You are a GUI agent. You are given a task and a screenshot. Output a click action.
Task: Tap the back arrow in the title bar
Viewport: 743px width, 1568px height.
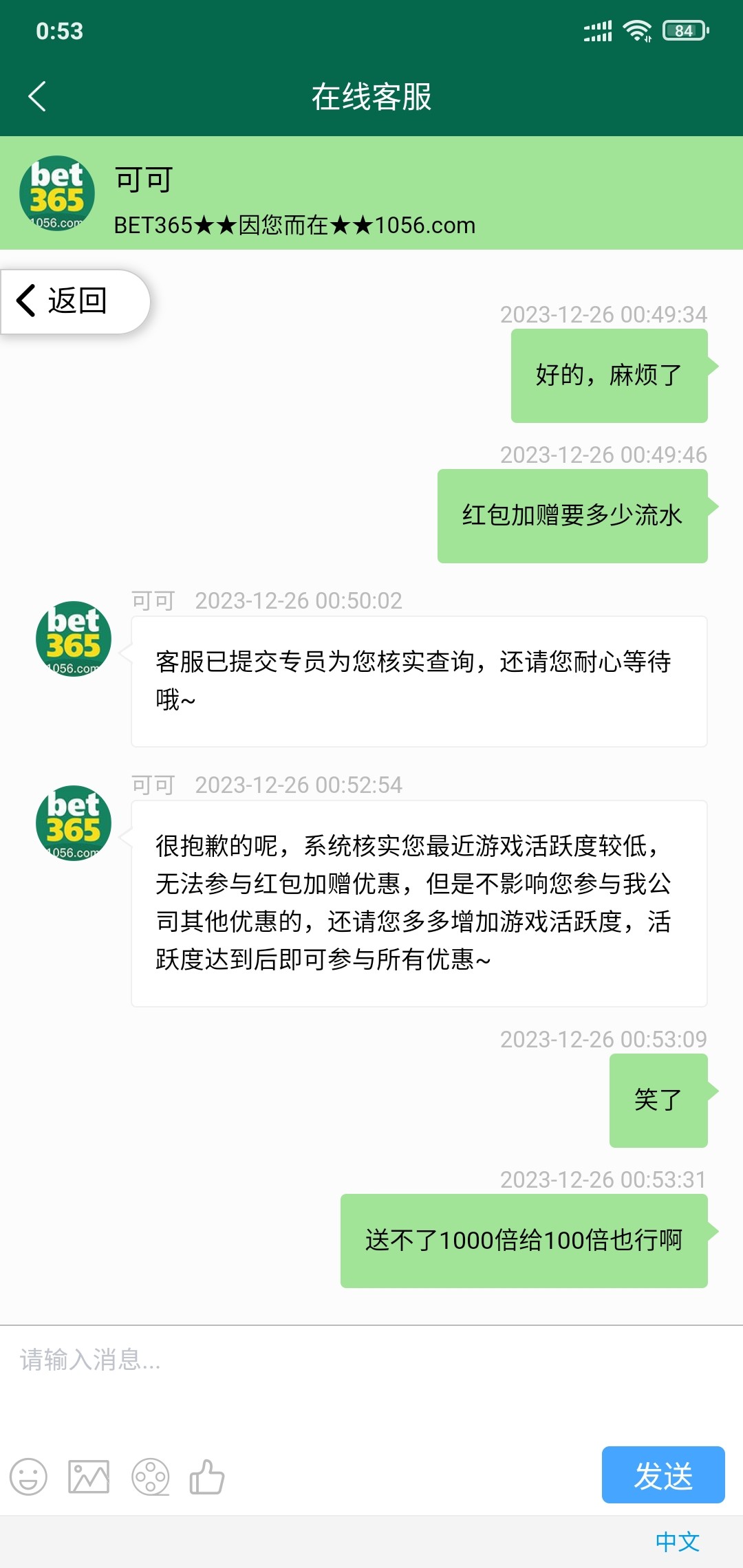click(x=38, y=95)
